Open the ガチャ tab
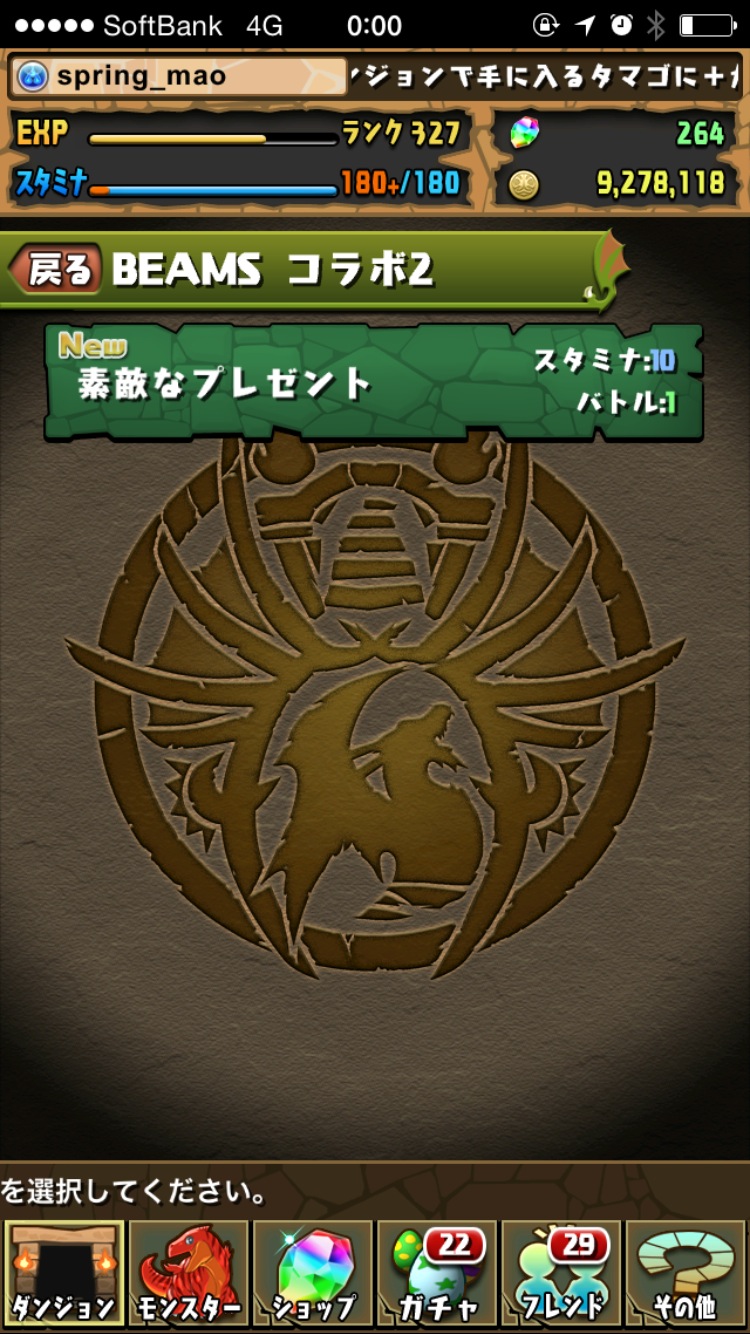The image size is (750, 1334). 438,1272
